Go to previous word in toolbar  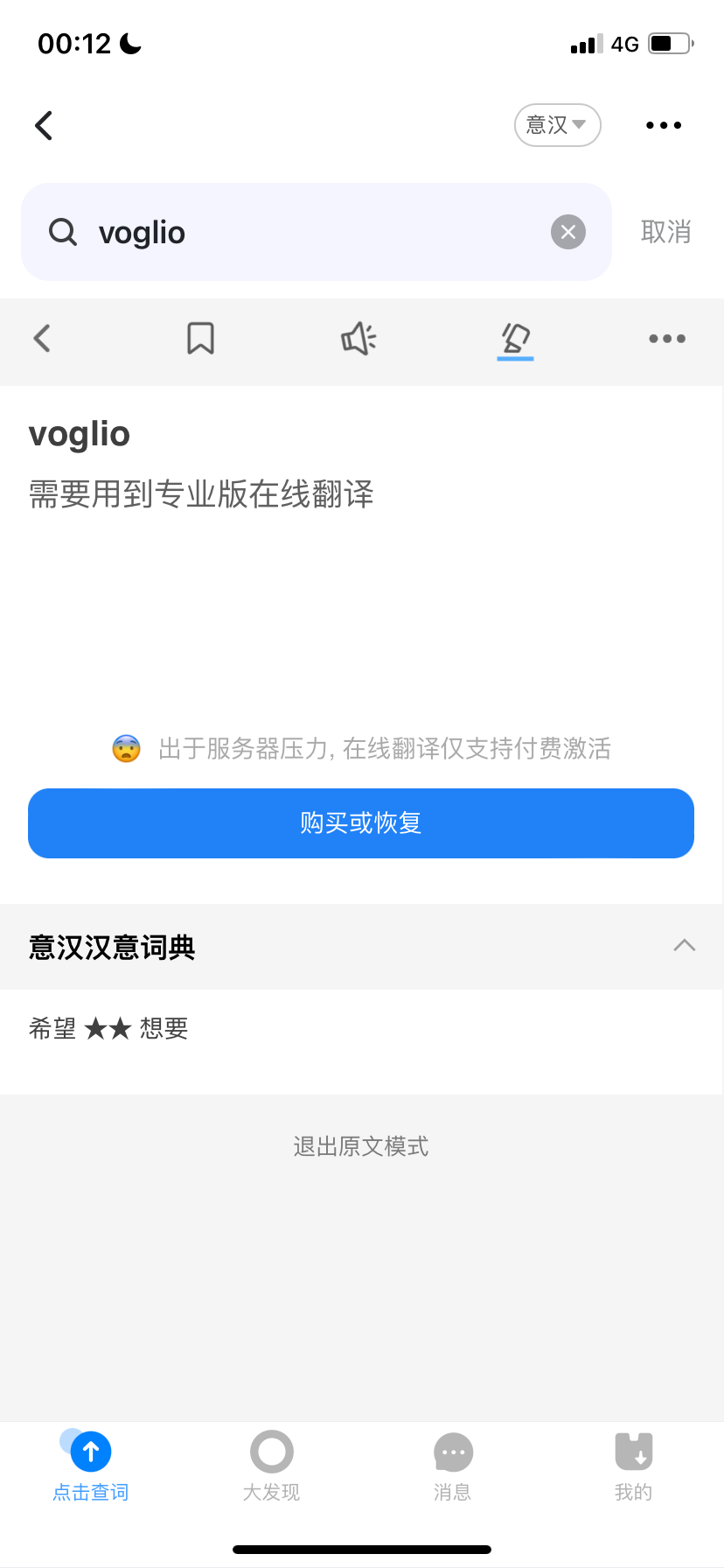[x=42, y=338]
